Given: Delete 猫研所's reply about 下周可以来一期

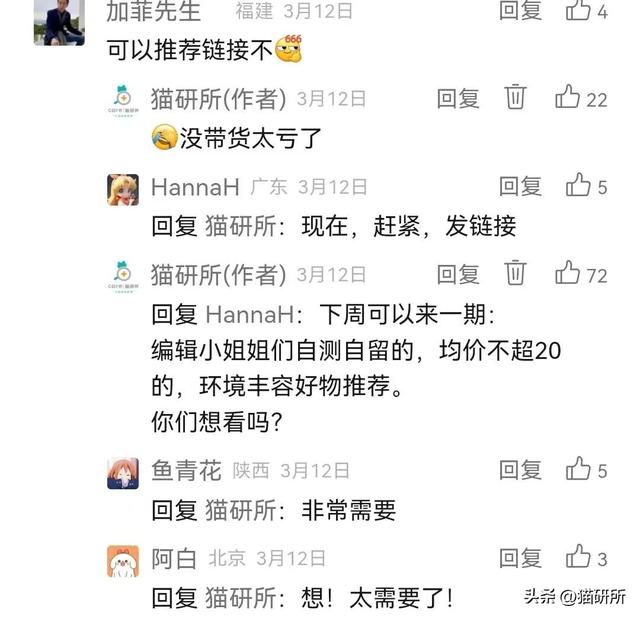Looking at the screenshot, I should [x=515, y=273].
